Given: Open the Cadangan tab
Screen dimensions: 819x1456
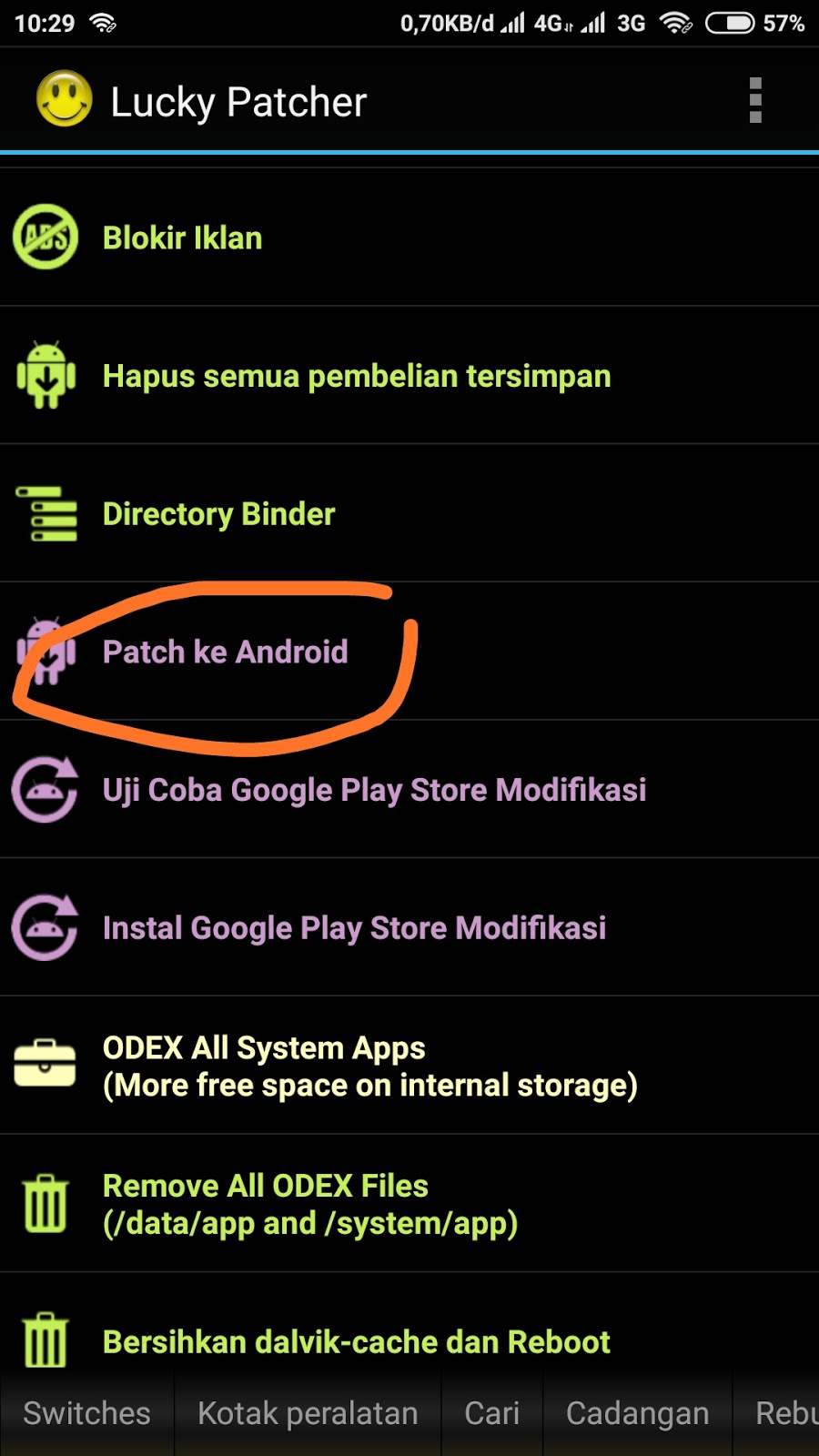Looking at the screenshot, I should click(x=637, y=1413).
